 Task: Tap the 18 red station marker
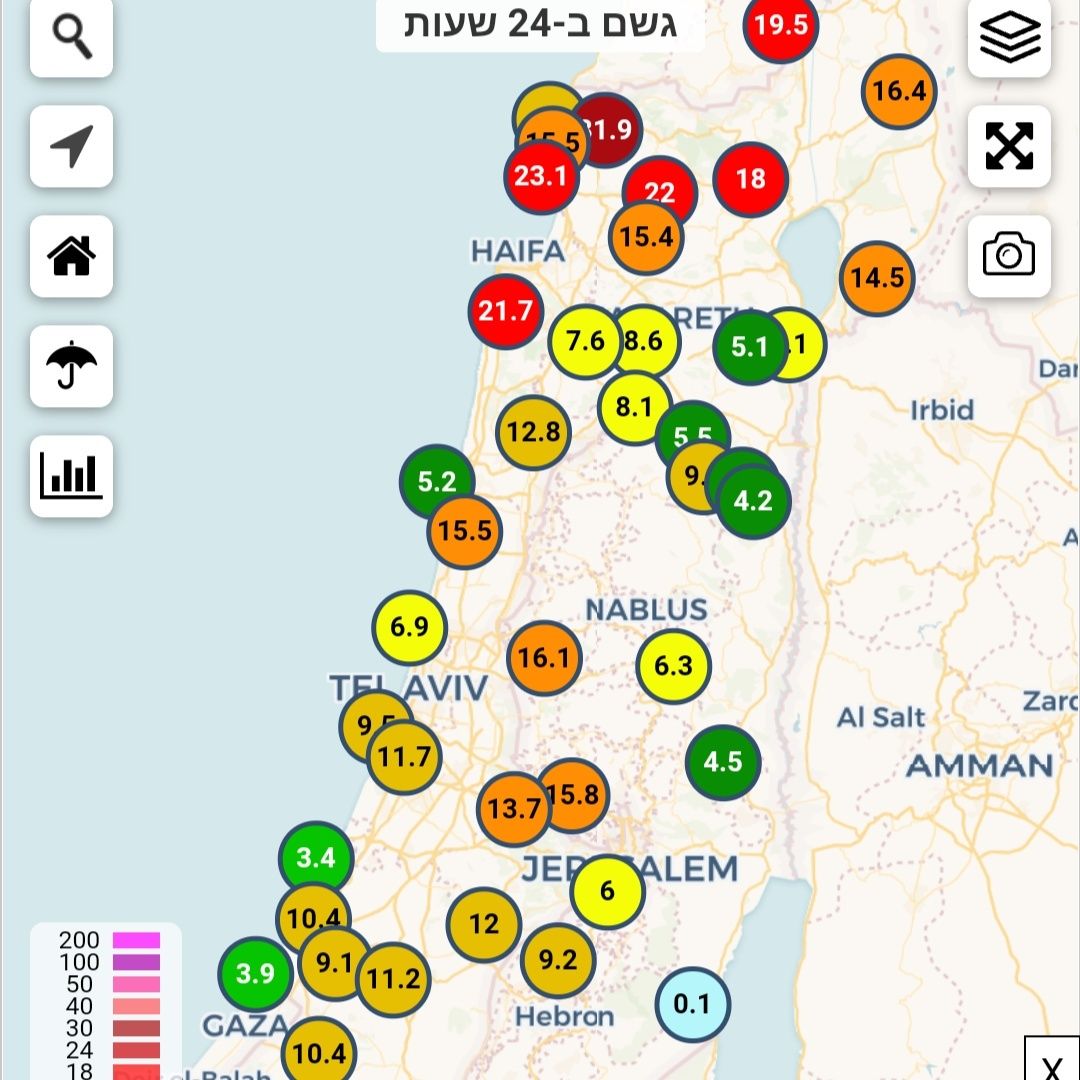click(x=751, y=179)
